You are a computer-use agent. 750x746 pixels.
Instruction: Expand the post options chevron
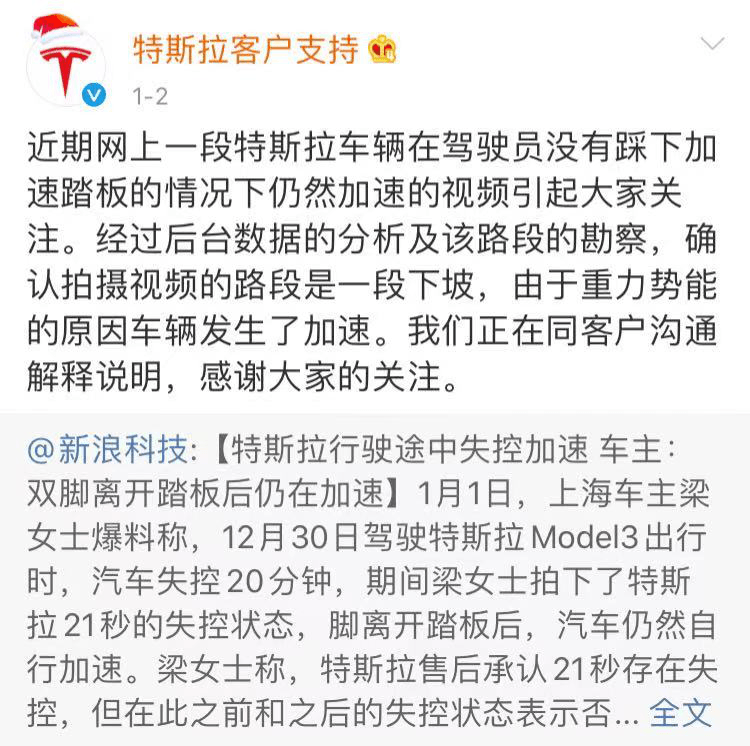click(x=711, y=44)
